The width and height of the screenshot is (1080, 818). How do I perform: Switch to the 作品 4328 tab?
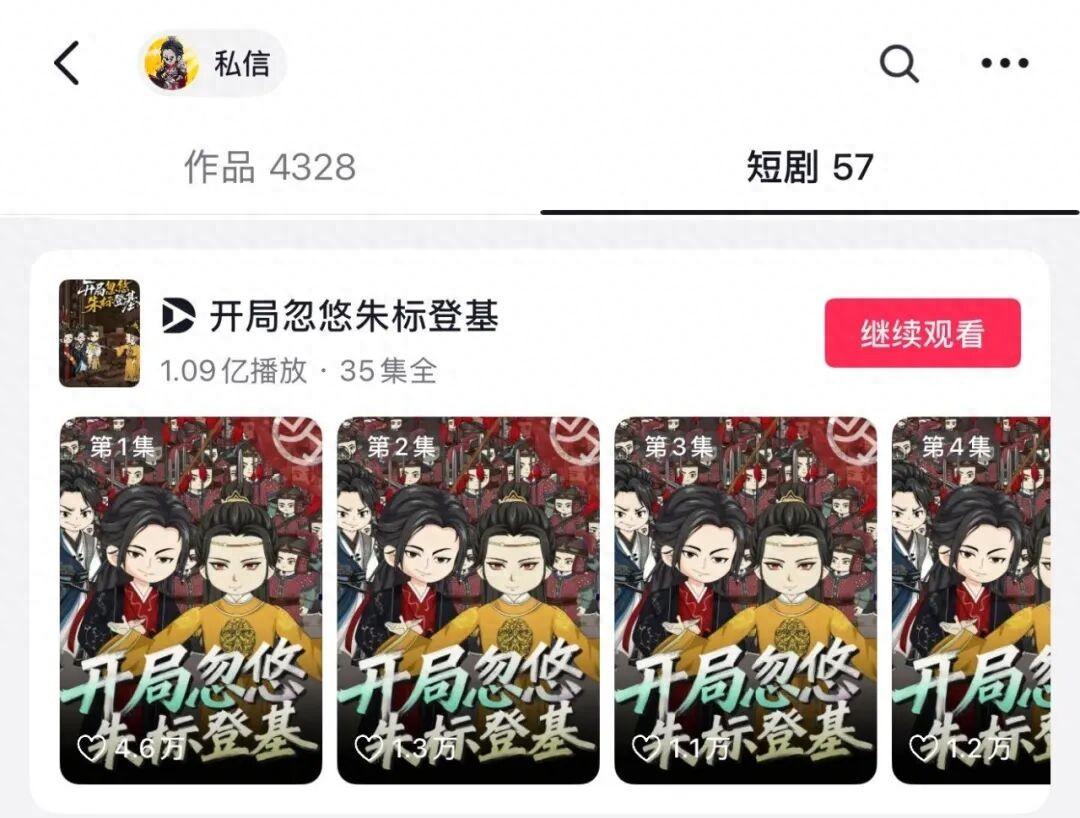pyautogui.click(x=270, y=167)
